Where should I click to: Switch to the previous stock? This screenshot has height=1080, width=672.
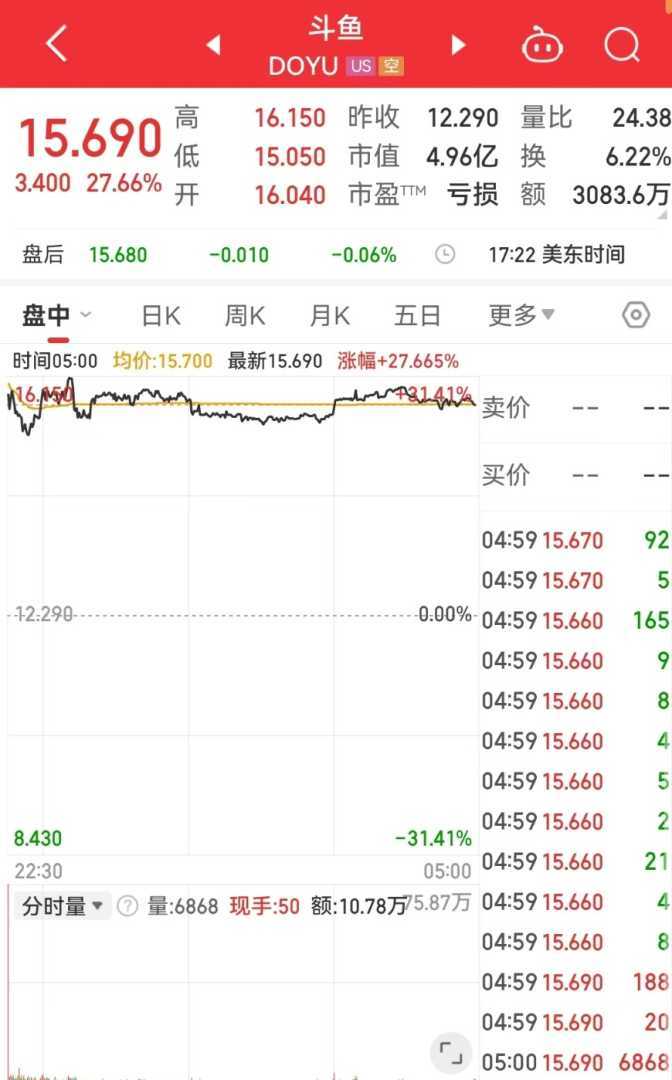212,44
